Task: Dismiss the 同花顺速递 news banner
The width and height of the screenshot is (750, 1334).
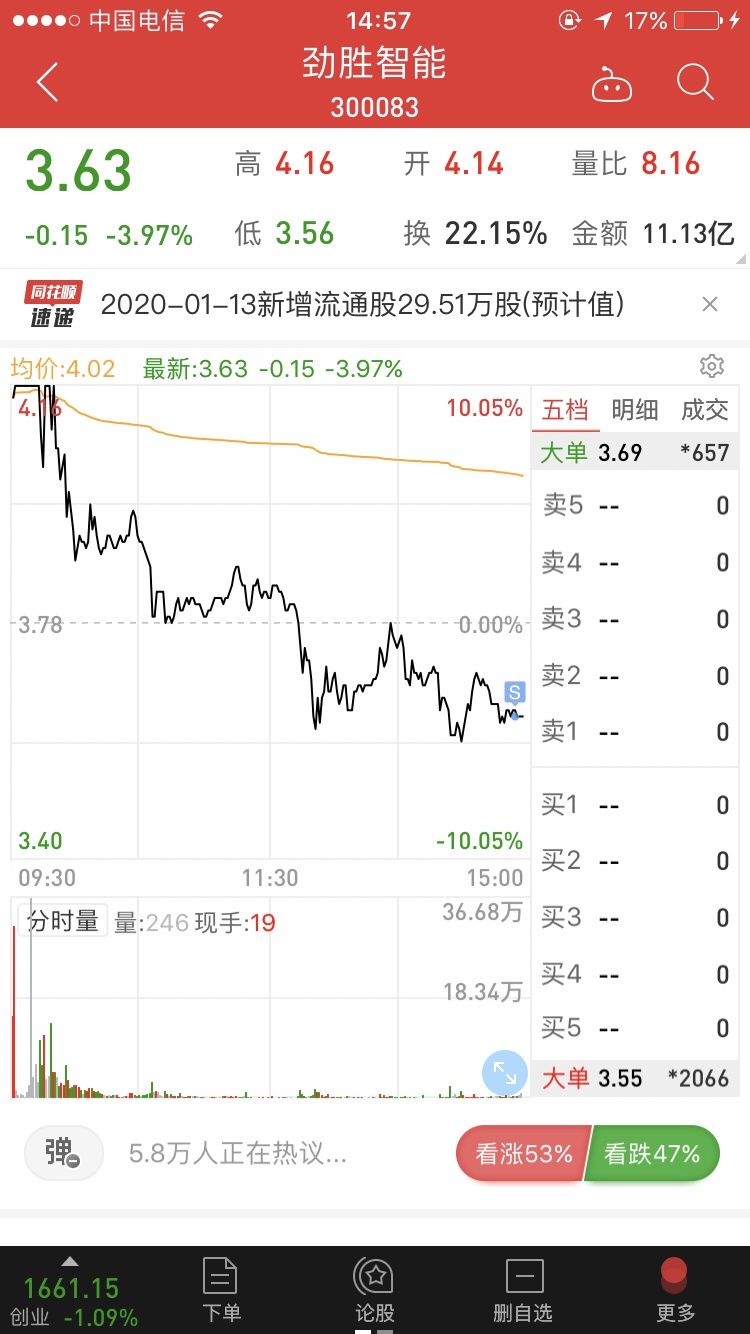Action: pos(710,305)
